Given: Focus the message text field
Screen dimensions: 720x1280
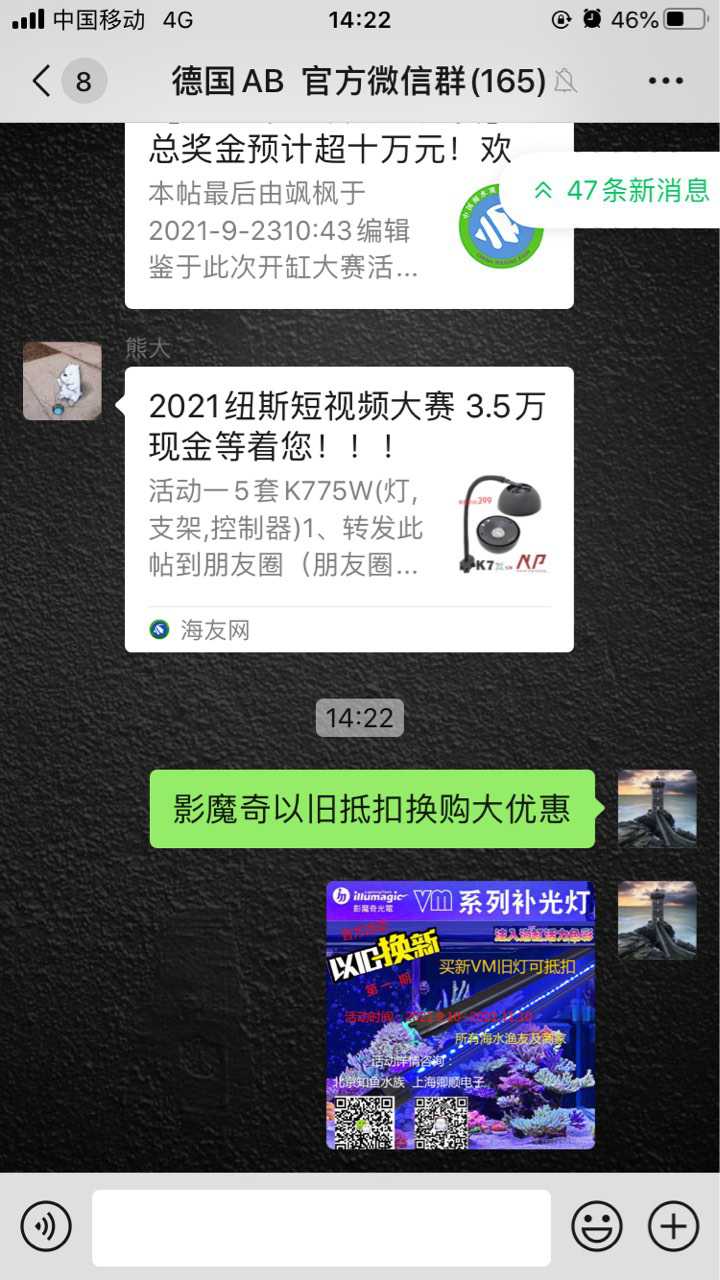Looking at the screenshot, I should (x=321, y=1227).
